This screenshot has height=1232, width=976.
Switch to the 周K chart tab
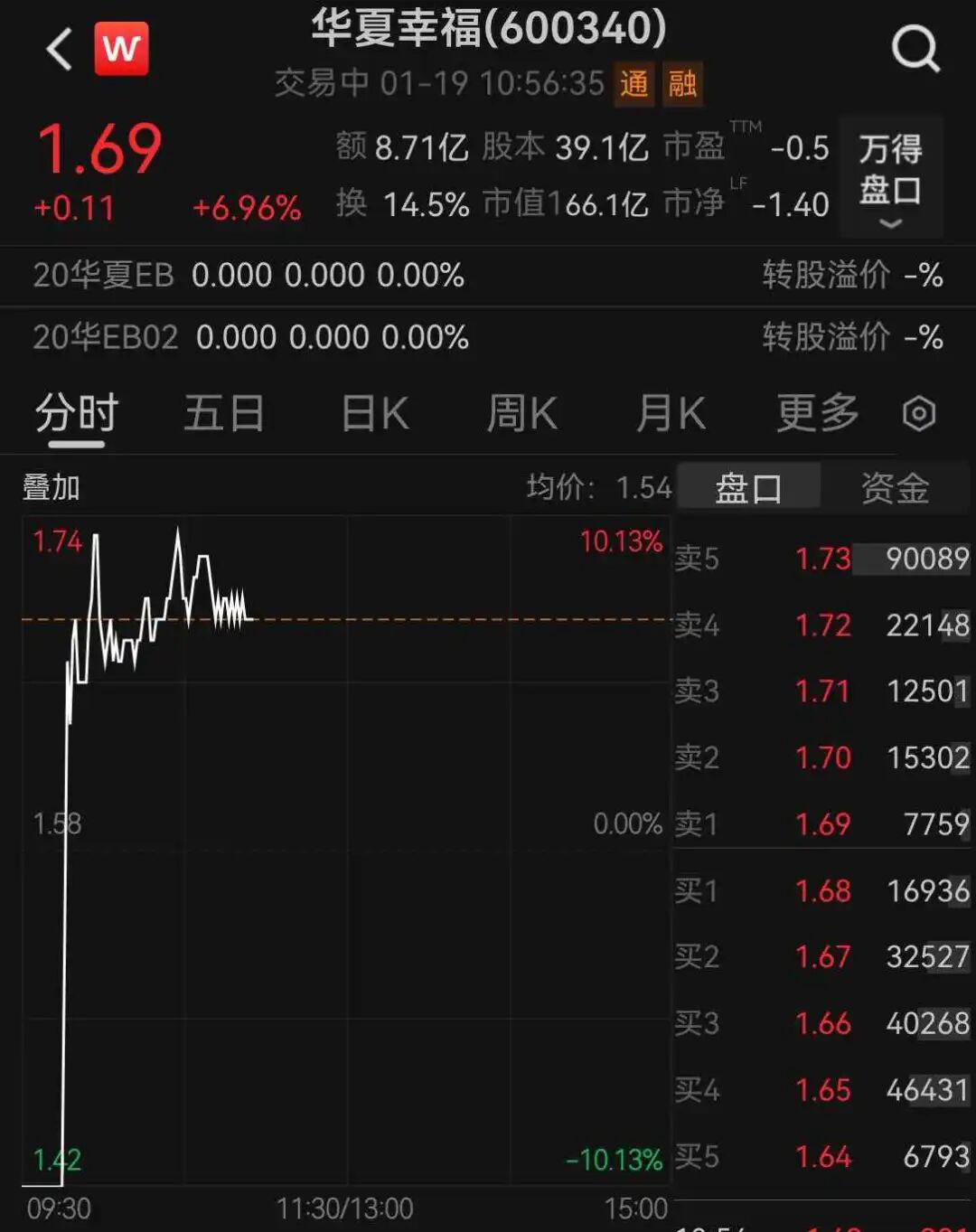click(522, 414)
